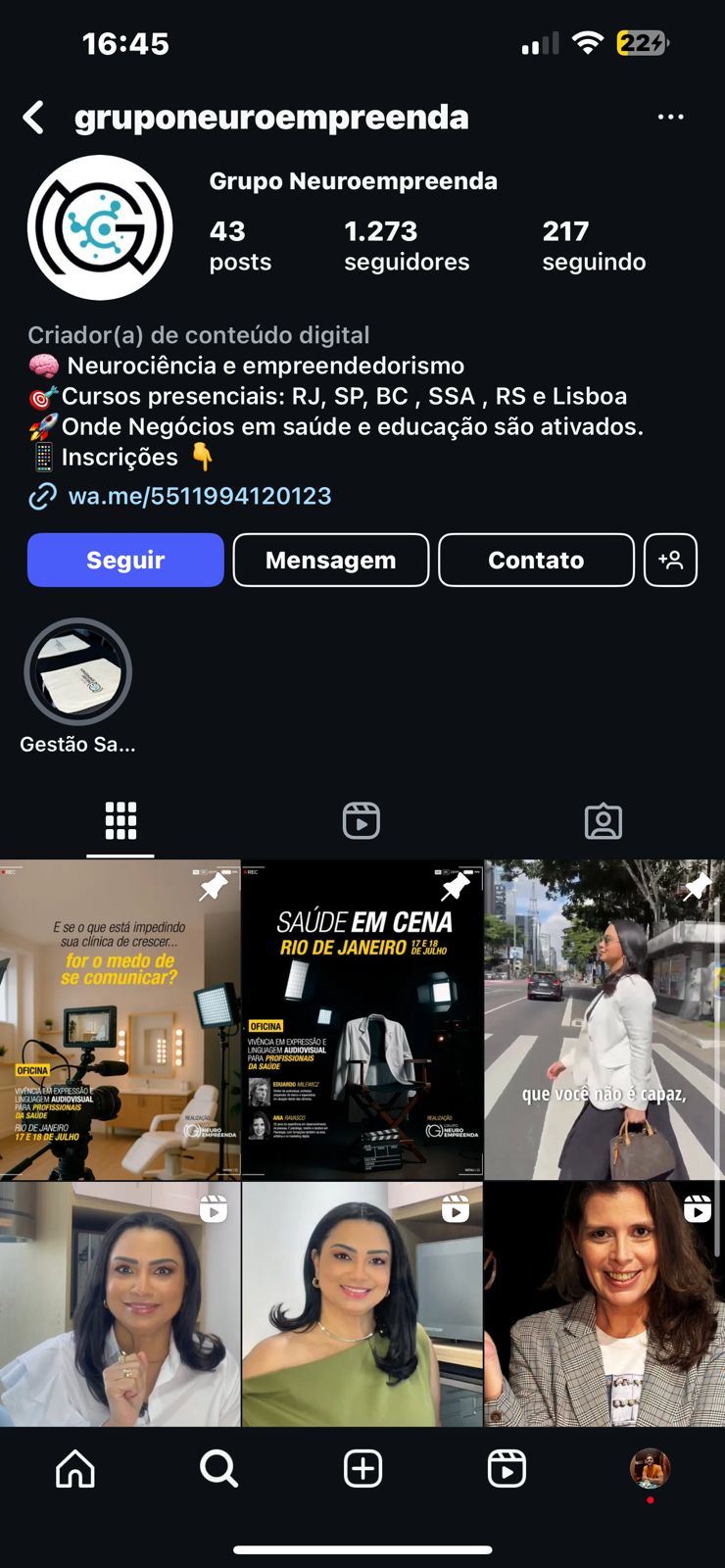View the Gestão Sa... story highlight

[x=77, y=672]
